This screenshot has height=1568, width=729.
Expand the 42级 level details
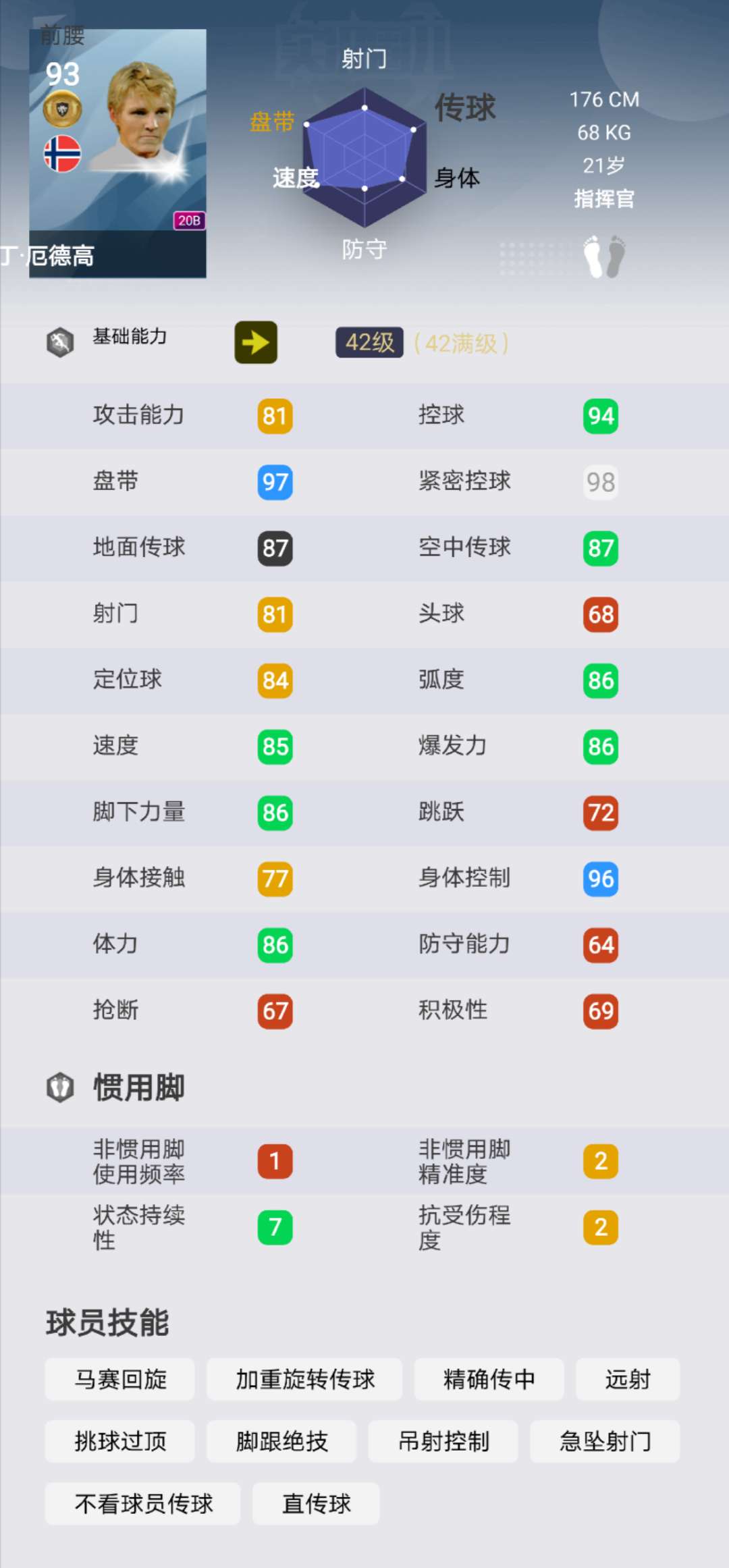click(368, 342)
